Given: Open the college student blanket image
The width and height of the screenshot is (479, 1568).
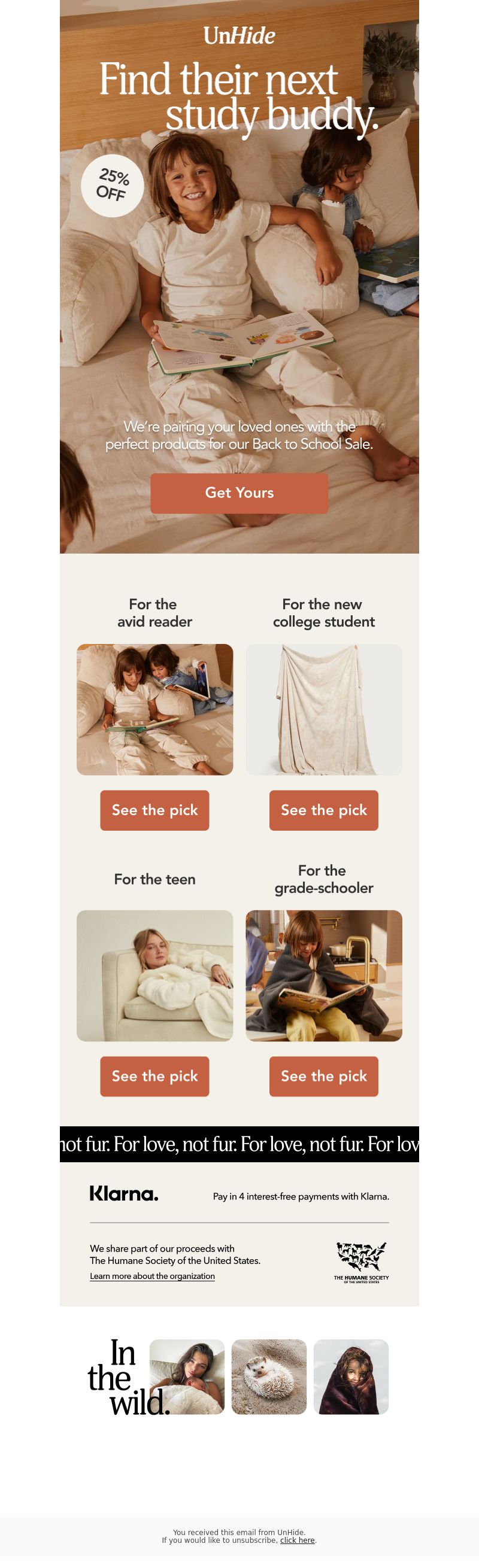Looking at the screenshot, I should [x=324, y=709].
